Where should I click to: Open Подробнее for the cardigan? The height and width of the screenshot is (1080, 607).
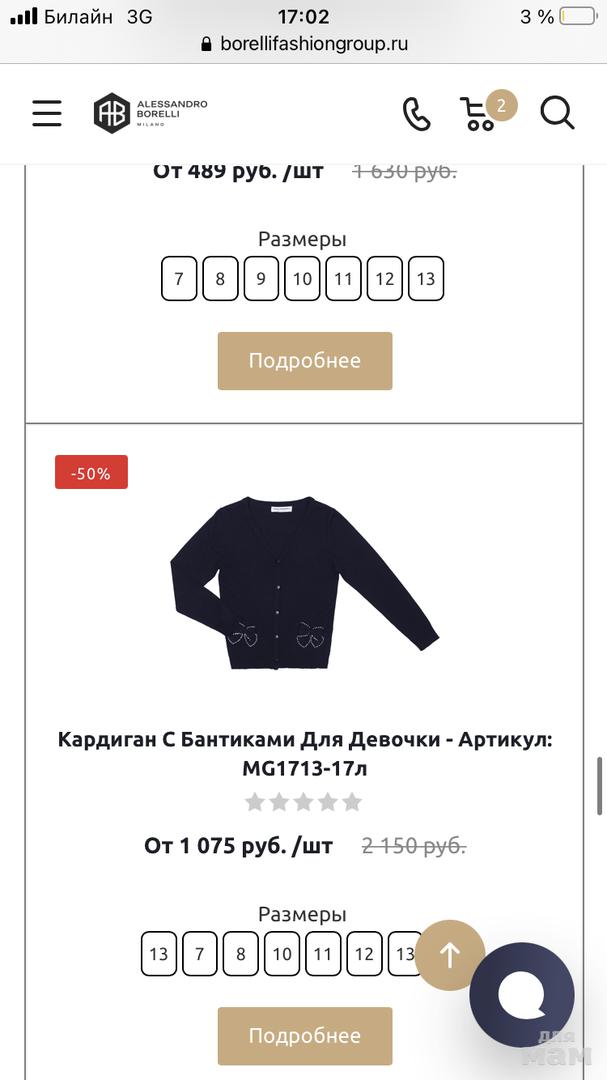(x=305, y=1035)
